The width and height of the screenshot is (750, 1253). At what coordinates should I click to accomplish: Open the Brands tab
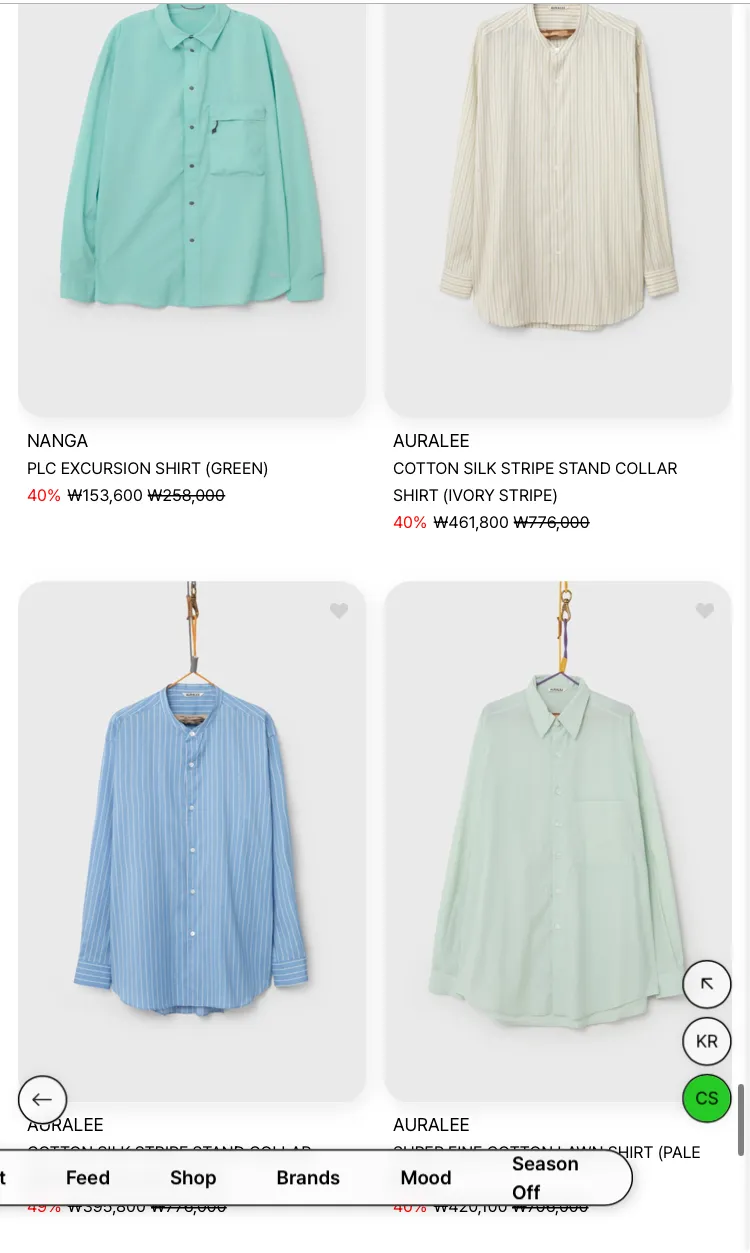pos(308,1178)
